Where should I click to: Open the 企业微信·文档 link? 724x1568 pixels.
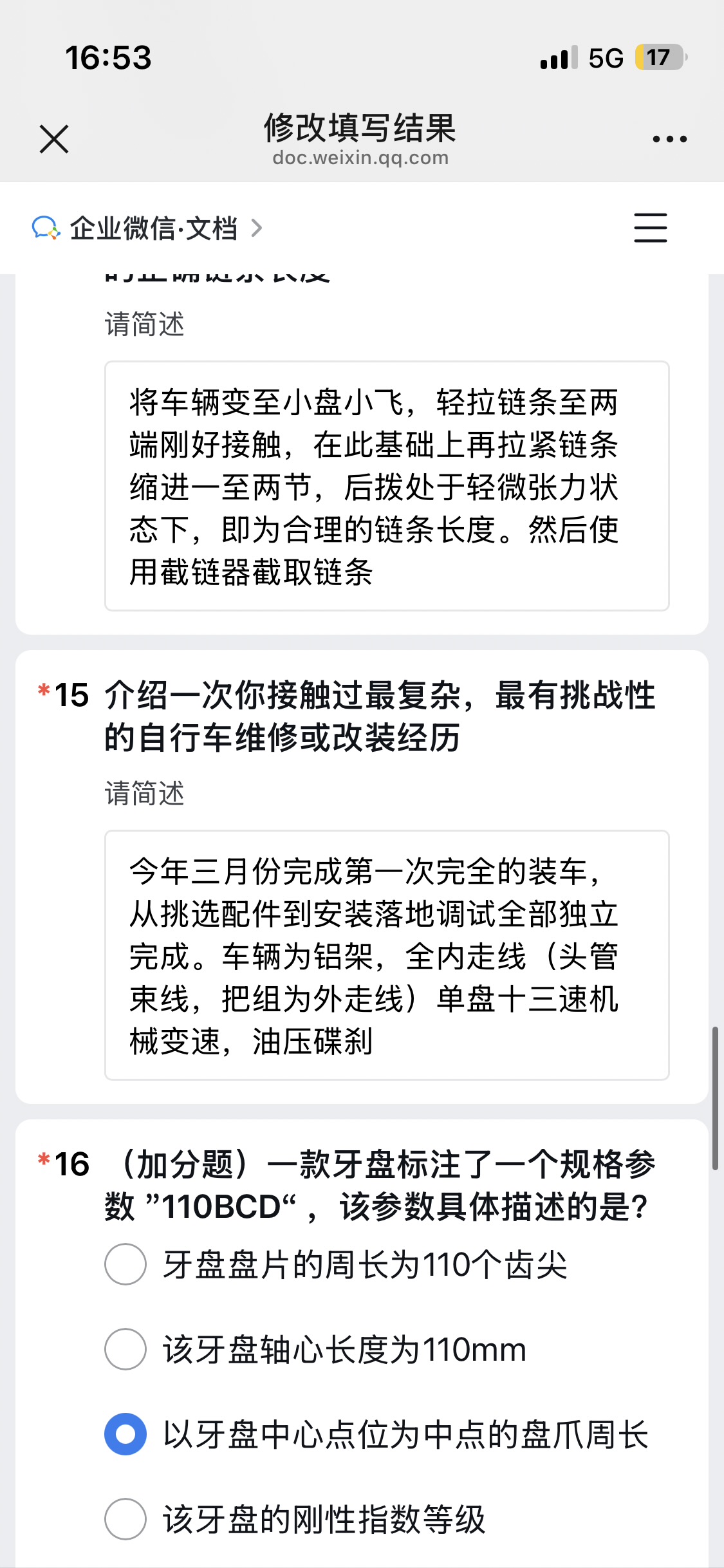click(x=148, y=229)
